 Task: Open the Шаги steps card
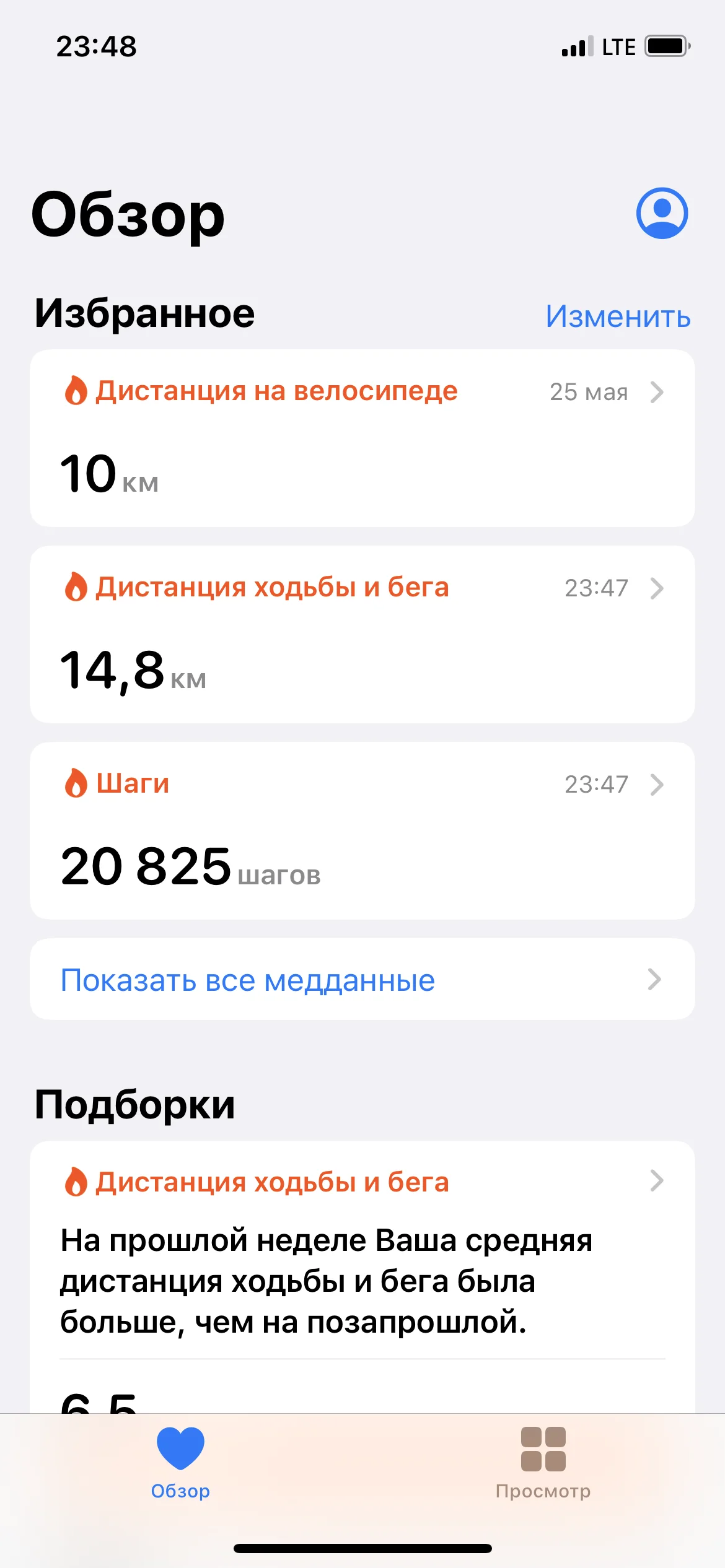(x=362, y=830)
